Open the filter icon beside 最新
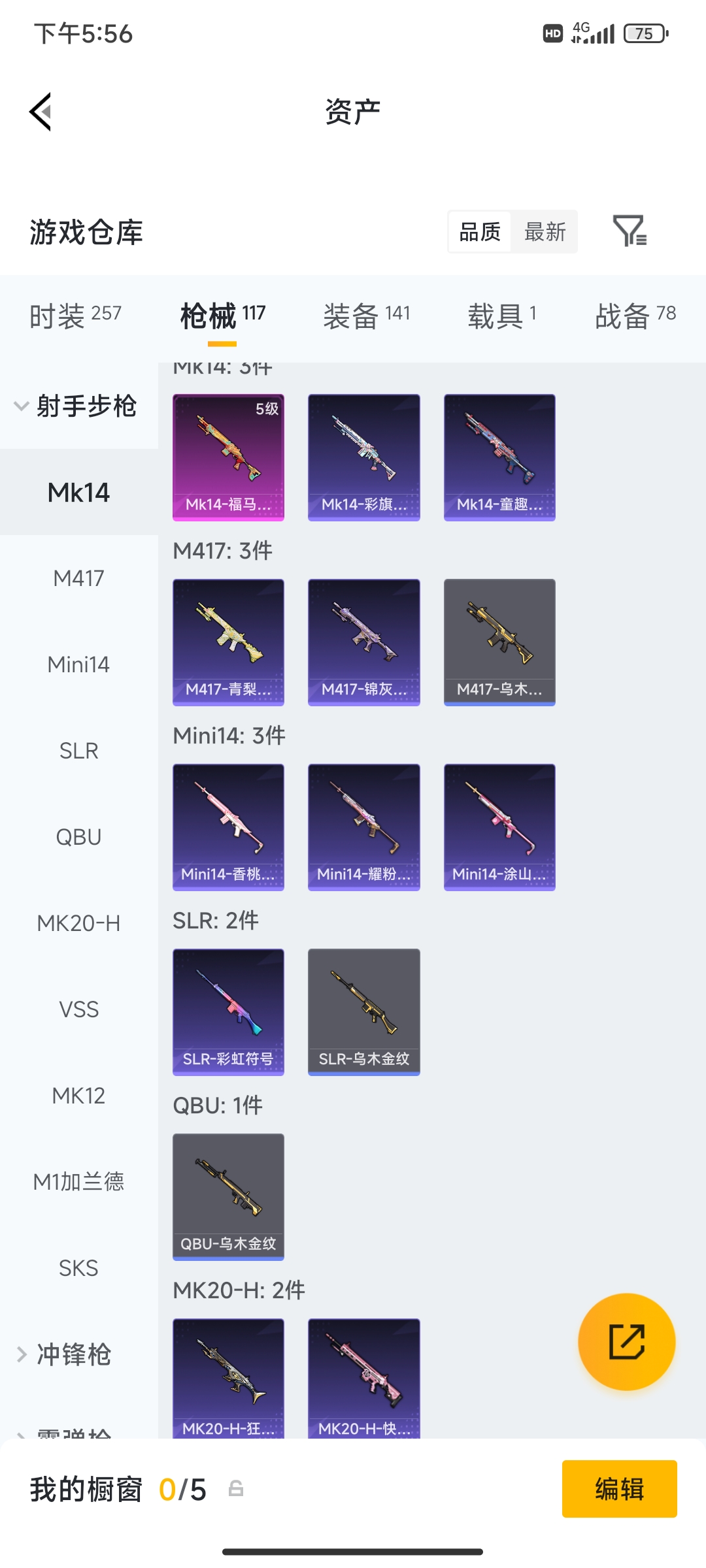The width and height of the screenshot is (706, 1568). pos(630,231)
